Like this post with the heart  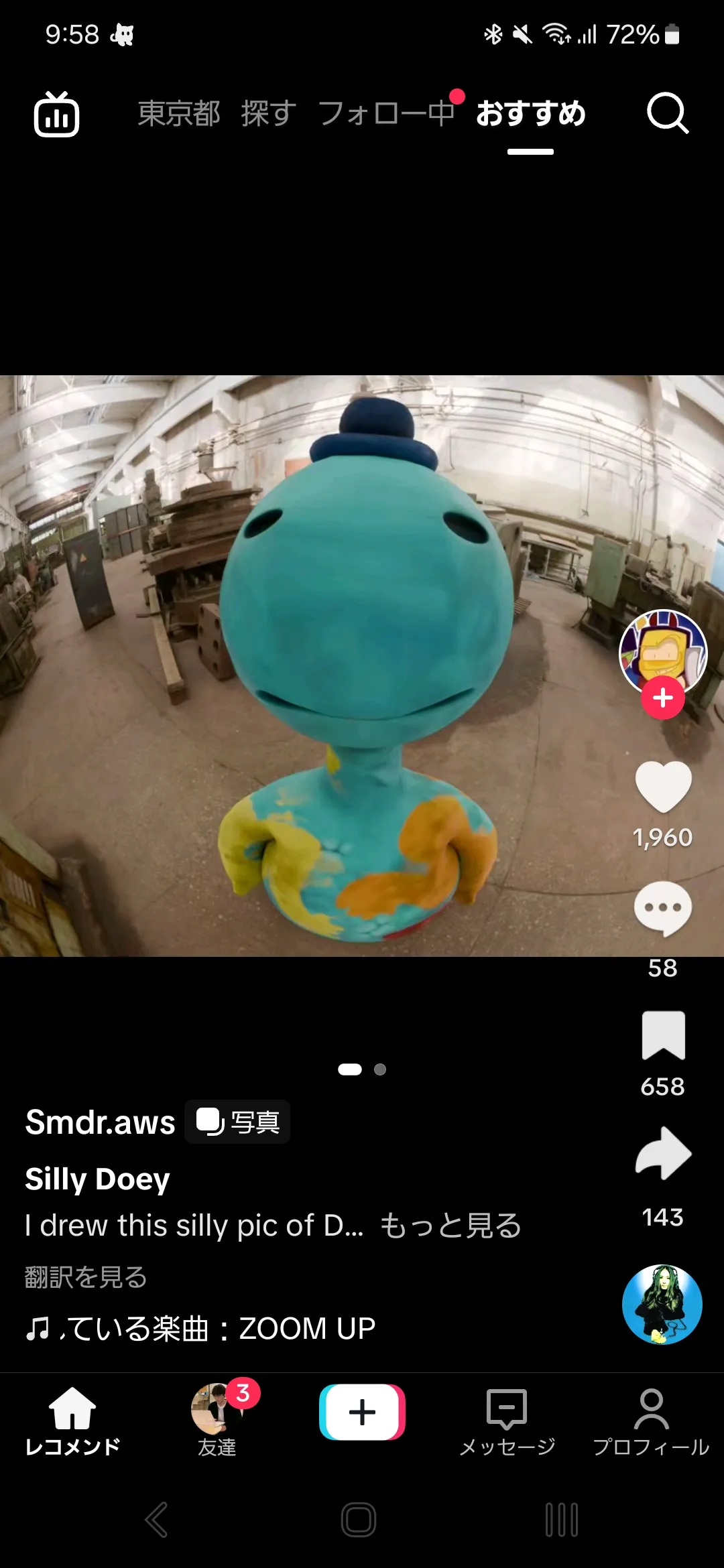coord(663,787)
